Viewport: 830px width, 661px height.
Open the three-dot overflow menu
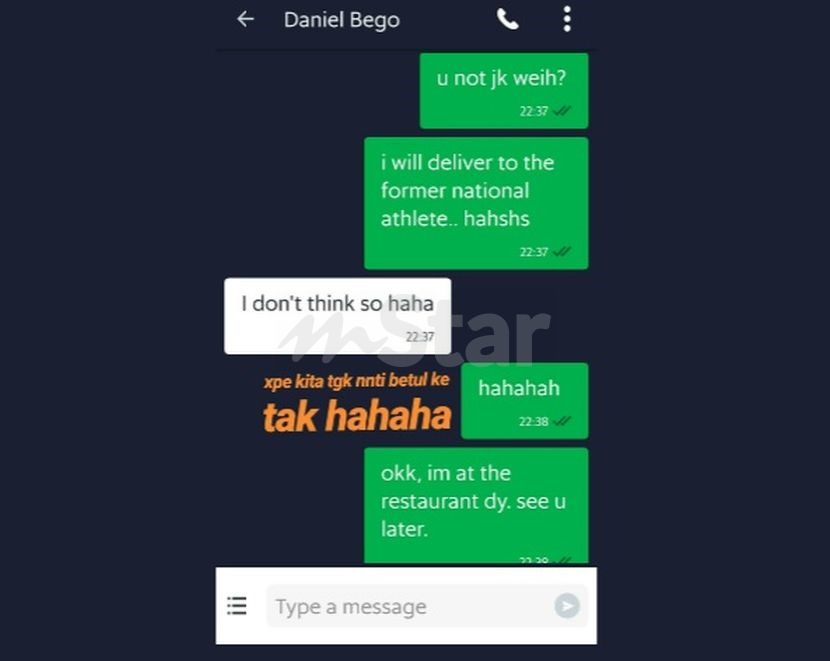click(x=567, y=19)
